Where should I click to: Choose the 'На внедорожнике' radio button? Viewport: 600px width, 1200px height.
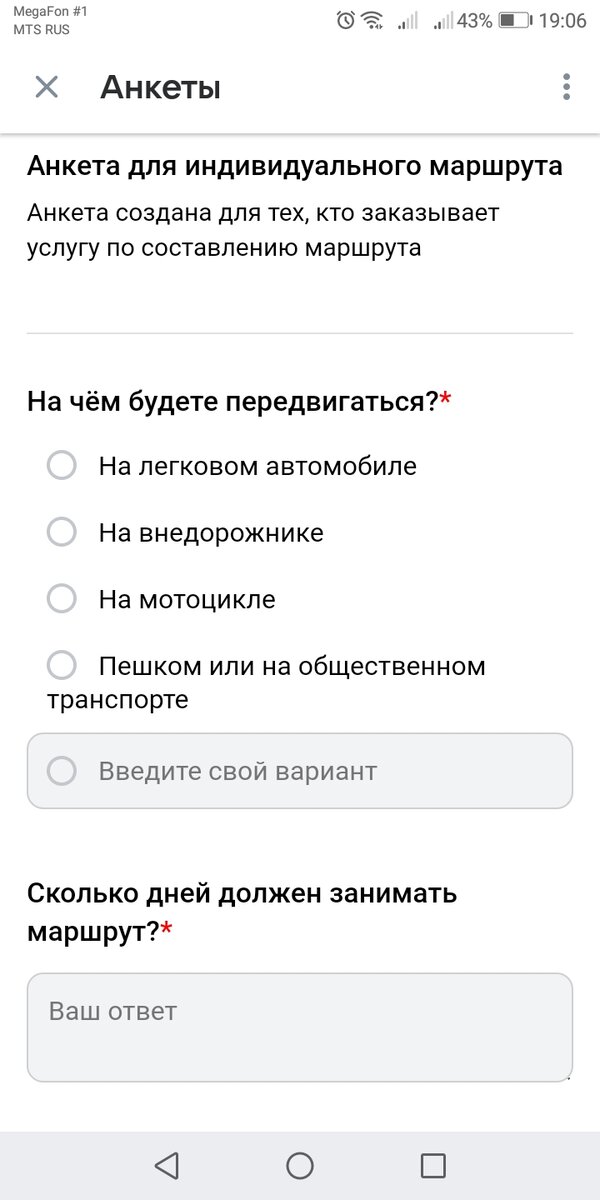(62, 533)
